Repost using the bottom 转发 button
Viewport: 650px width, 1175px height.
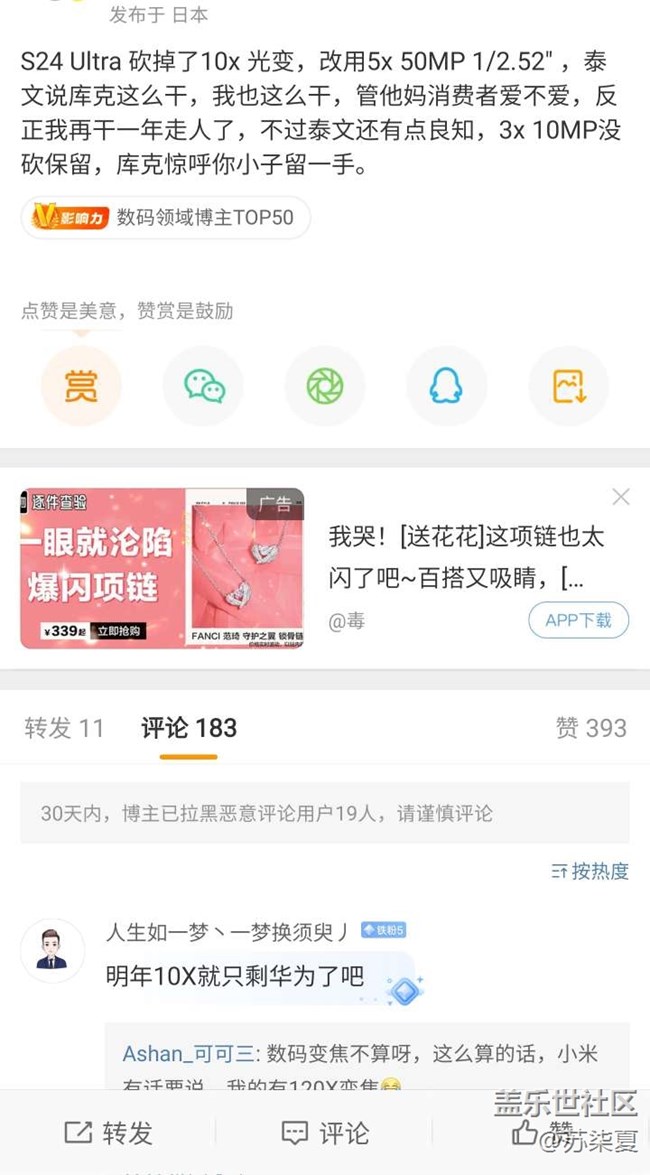point(108,1133)
